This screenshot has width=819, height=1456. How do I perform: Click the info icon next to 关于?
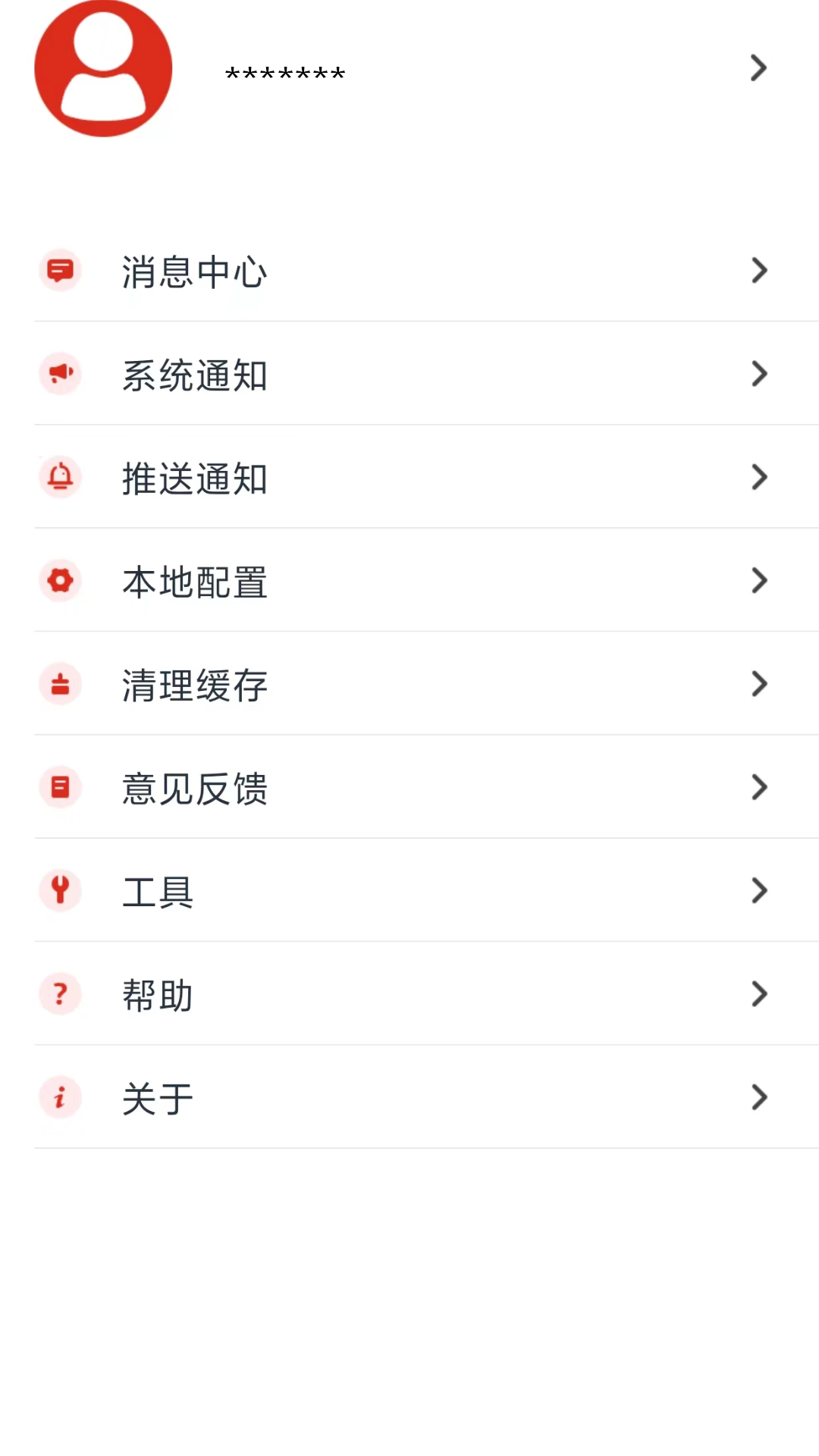(x=61, y=1097)
